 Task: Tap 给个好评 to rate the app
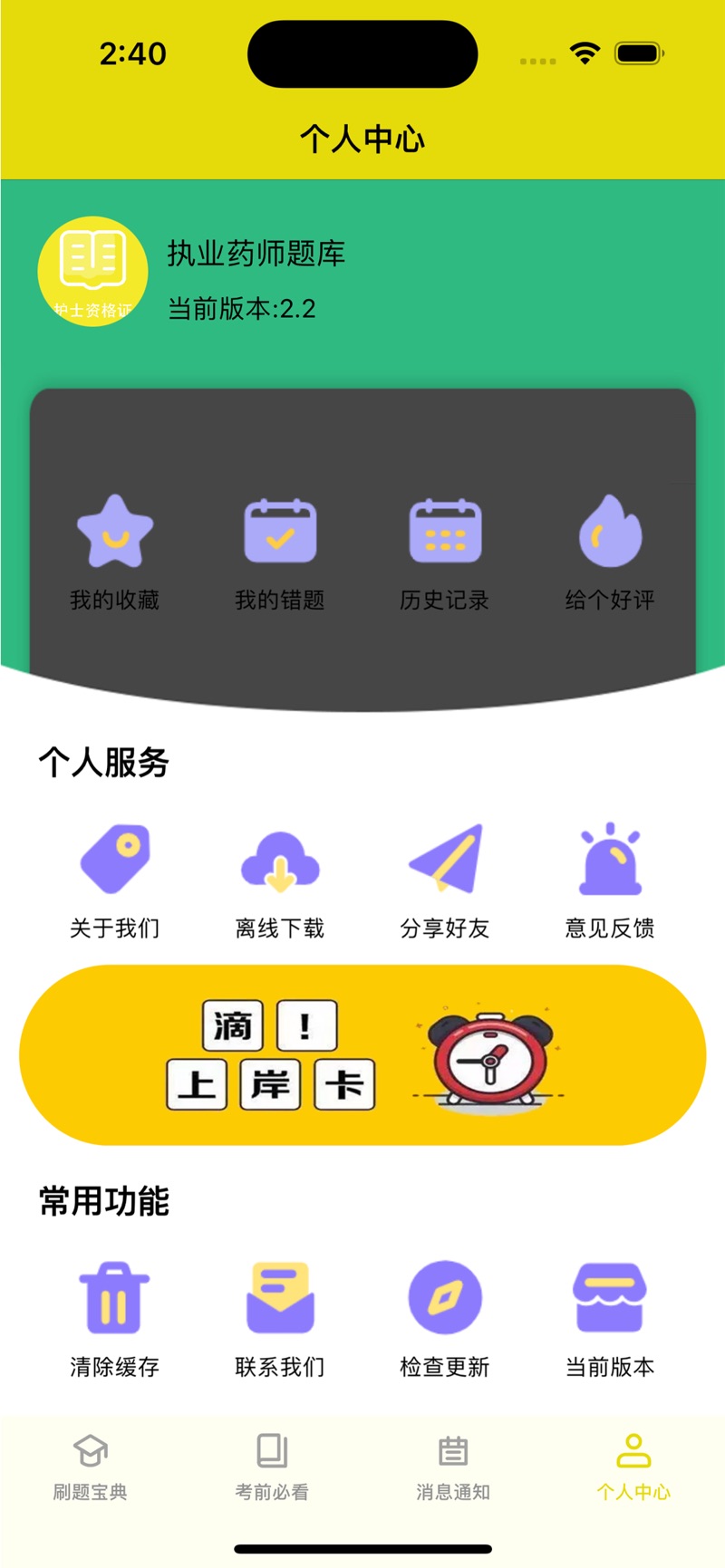[609, 553]
